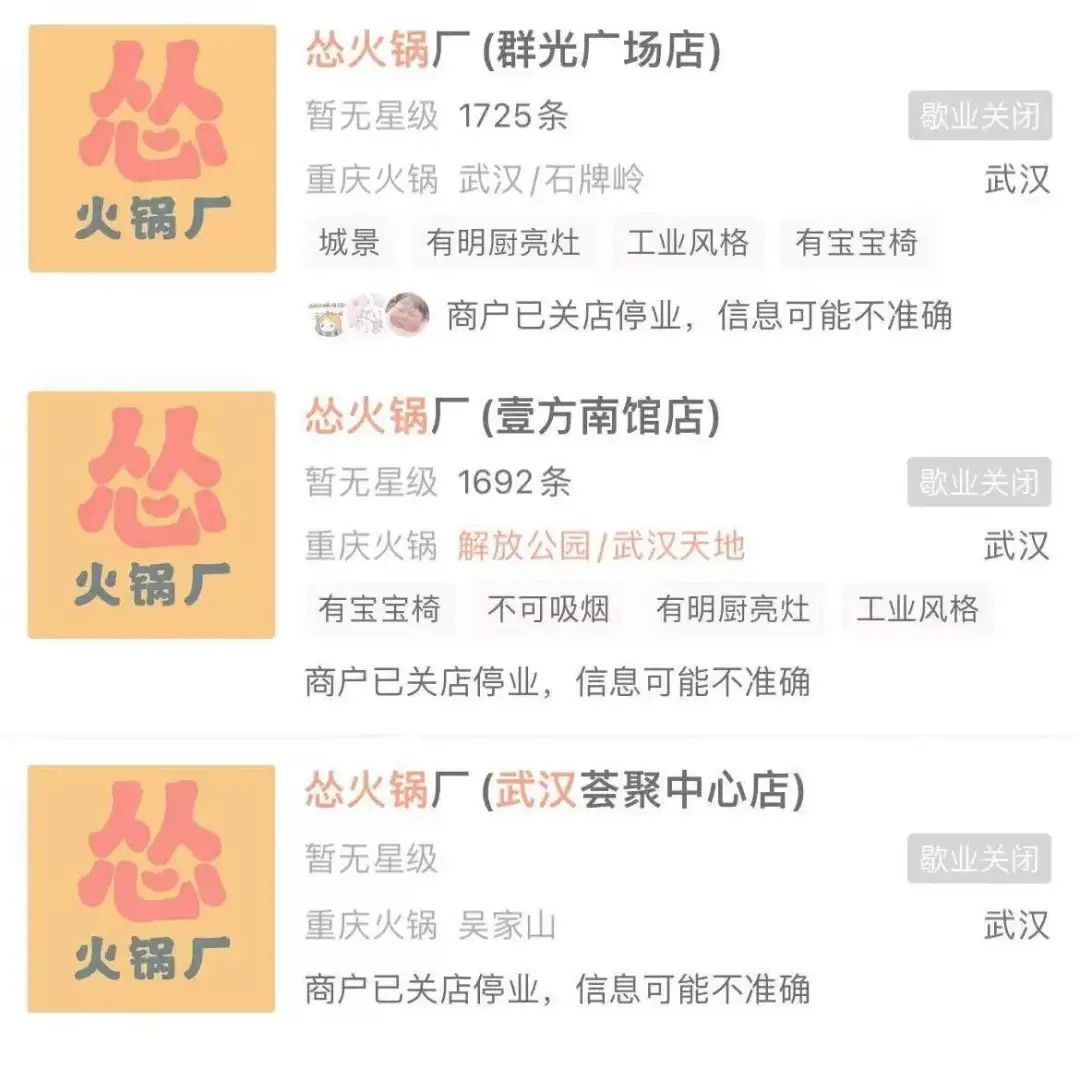
Task: Open 怂火锅厂 群光广场店 listing
Action: tap(512, 51)
